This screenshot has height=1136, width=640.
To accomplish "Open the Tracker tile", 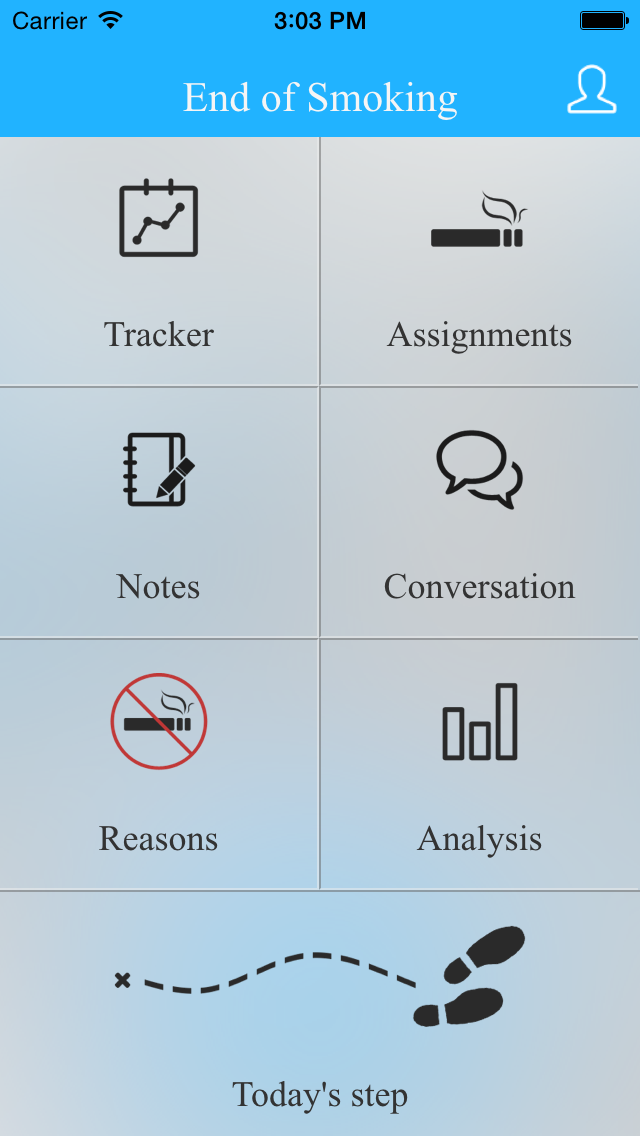I will point(159,261).
